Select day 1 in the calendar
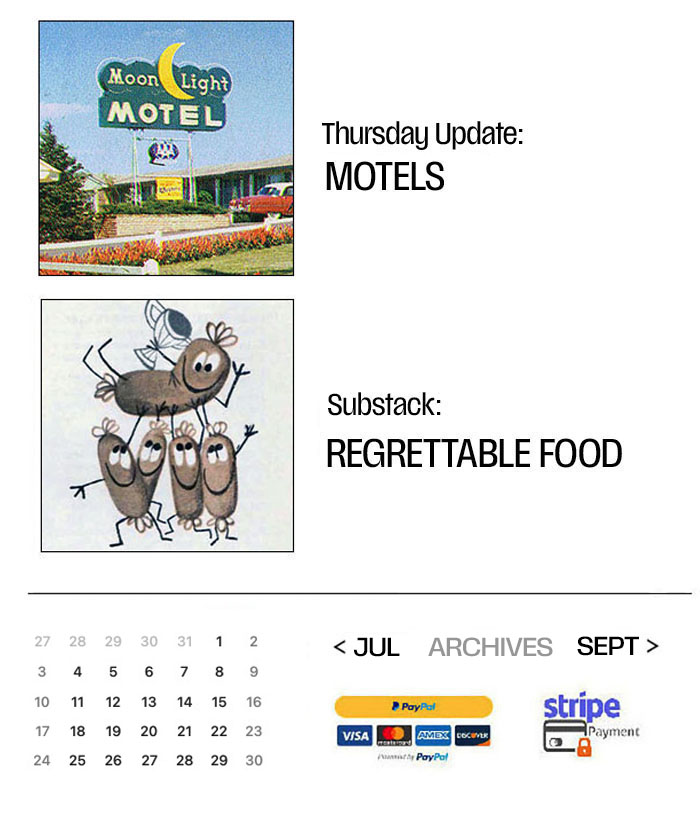The height and width of the screenshot is (817, 700). click(219, 642)
